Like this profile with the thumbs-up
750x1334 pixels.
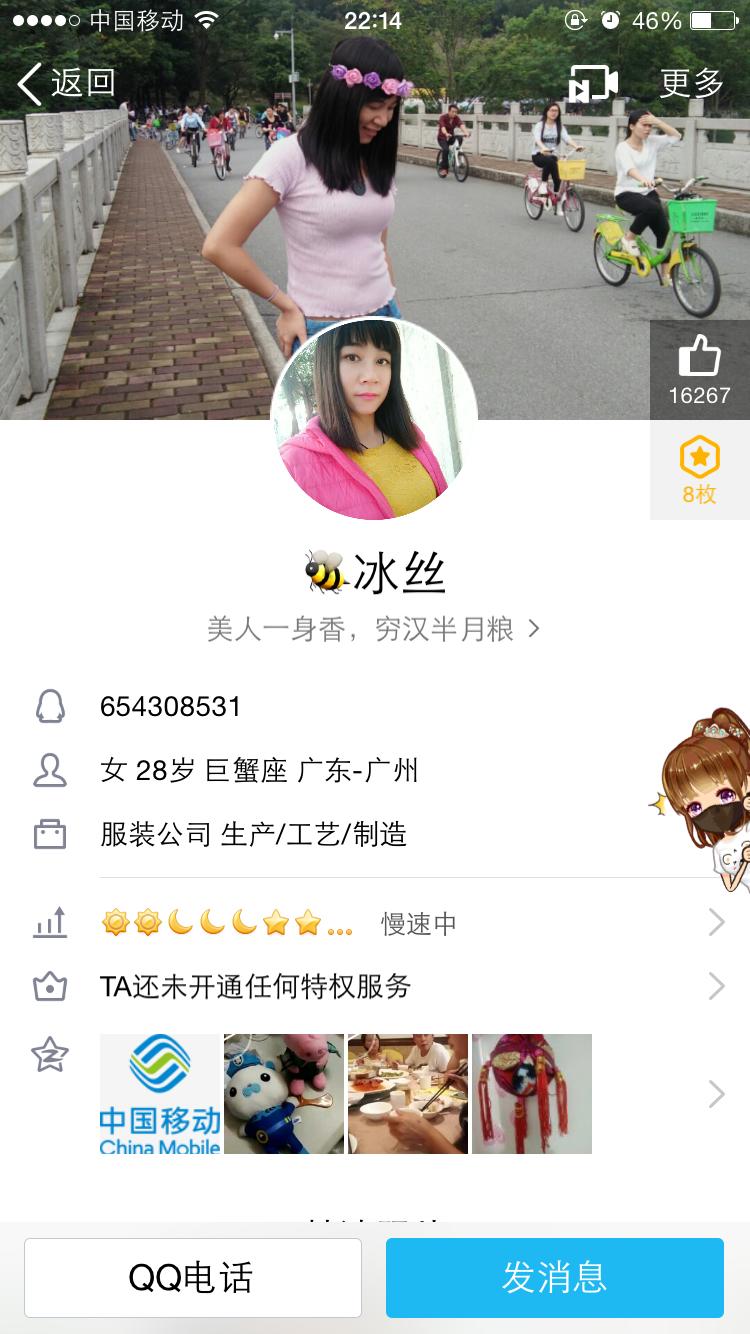coord(699,369)
